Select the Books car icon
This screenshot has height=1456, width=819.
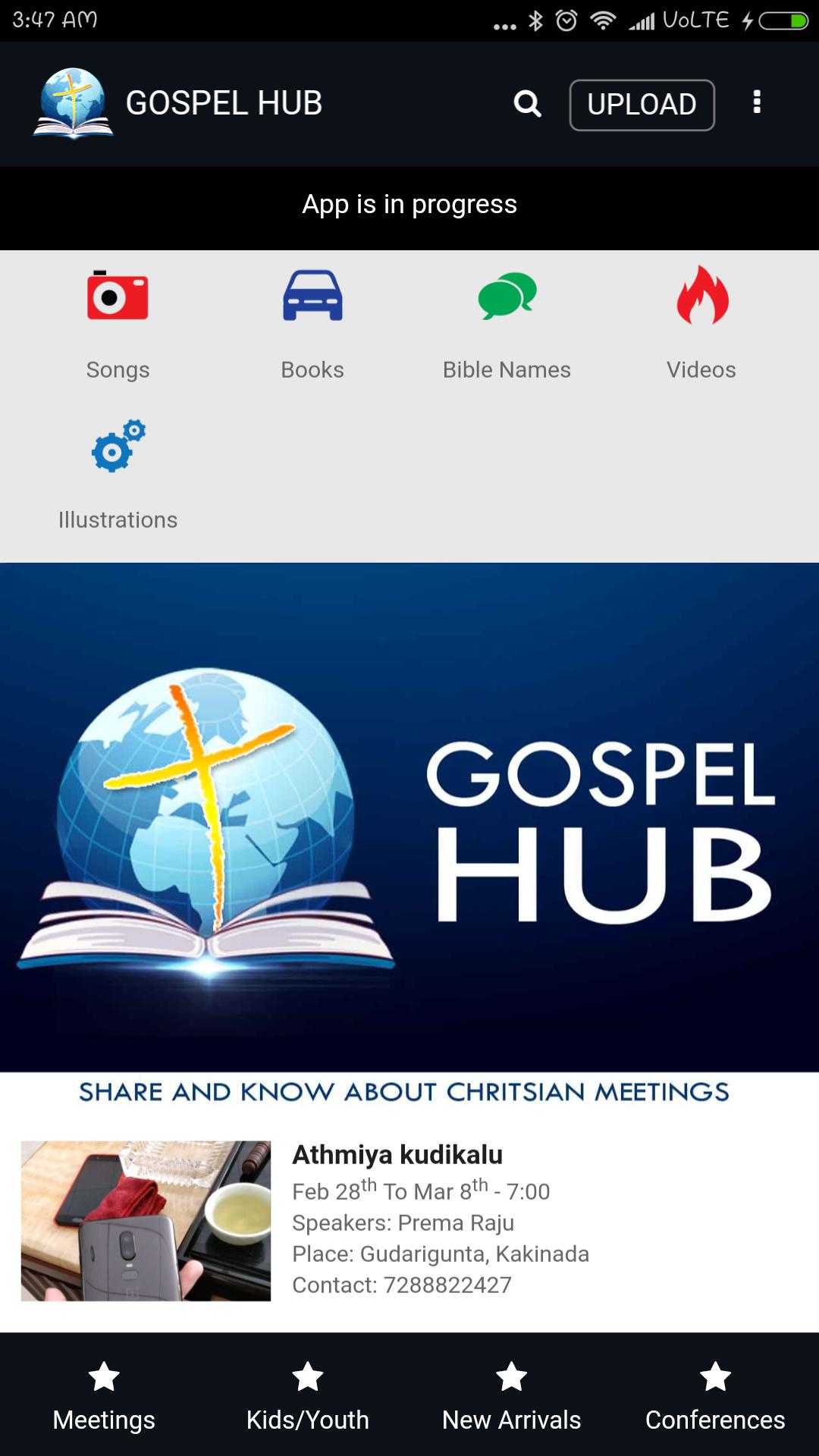click(x=312, y=297)
